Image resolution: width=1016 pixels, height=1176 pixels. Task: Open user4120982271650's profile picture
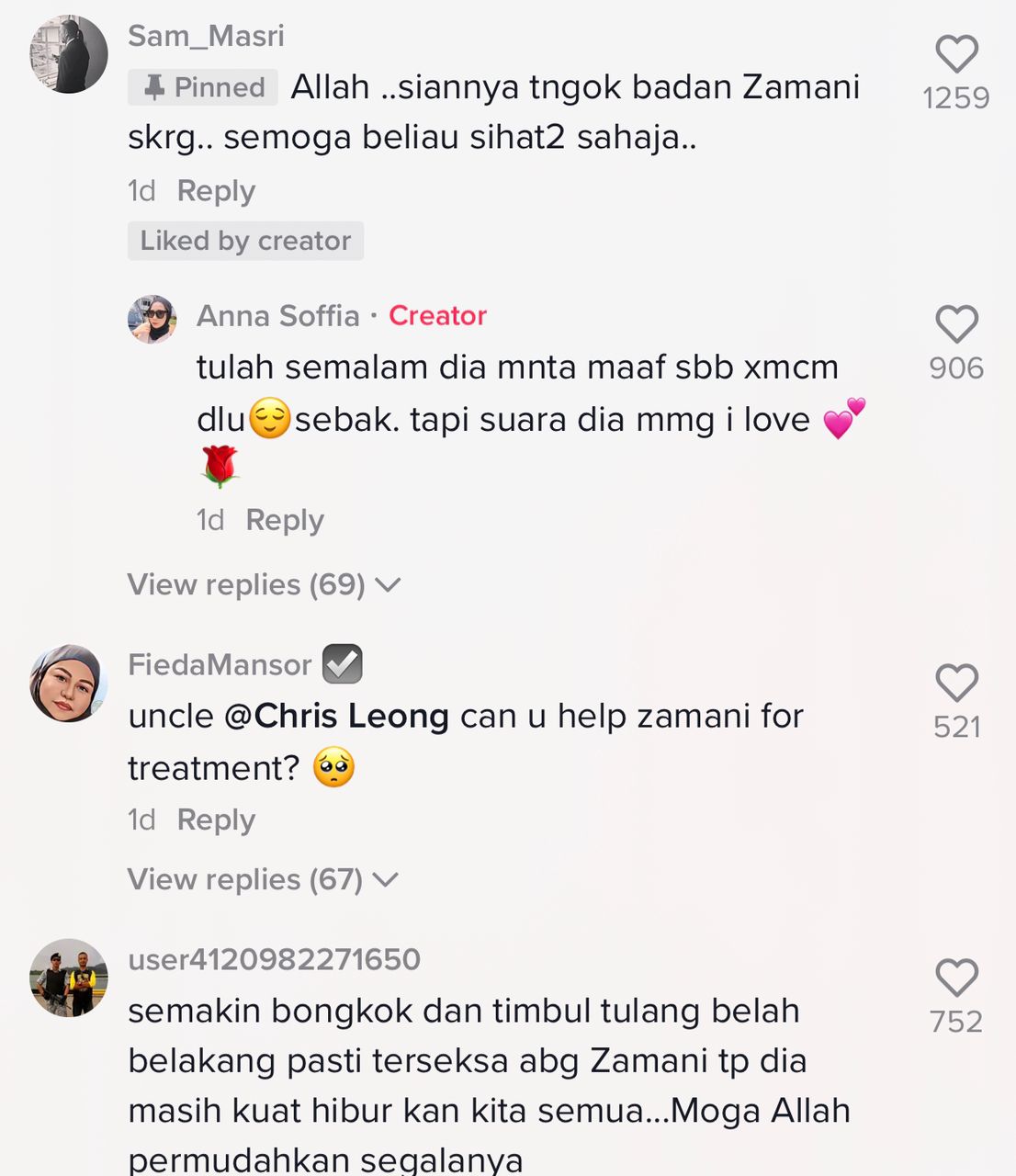(x=69, y=978)
